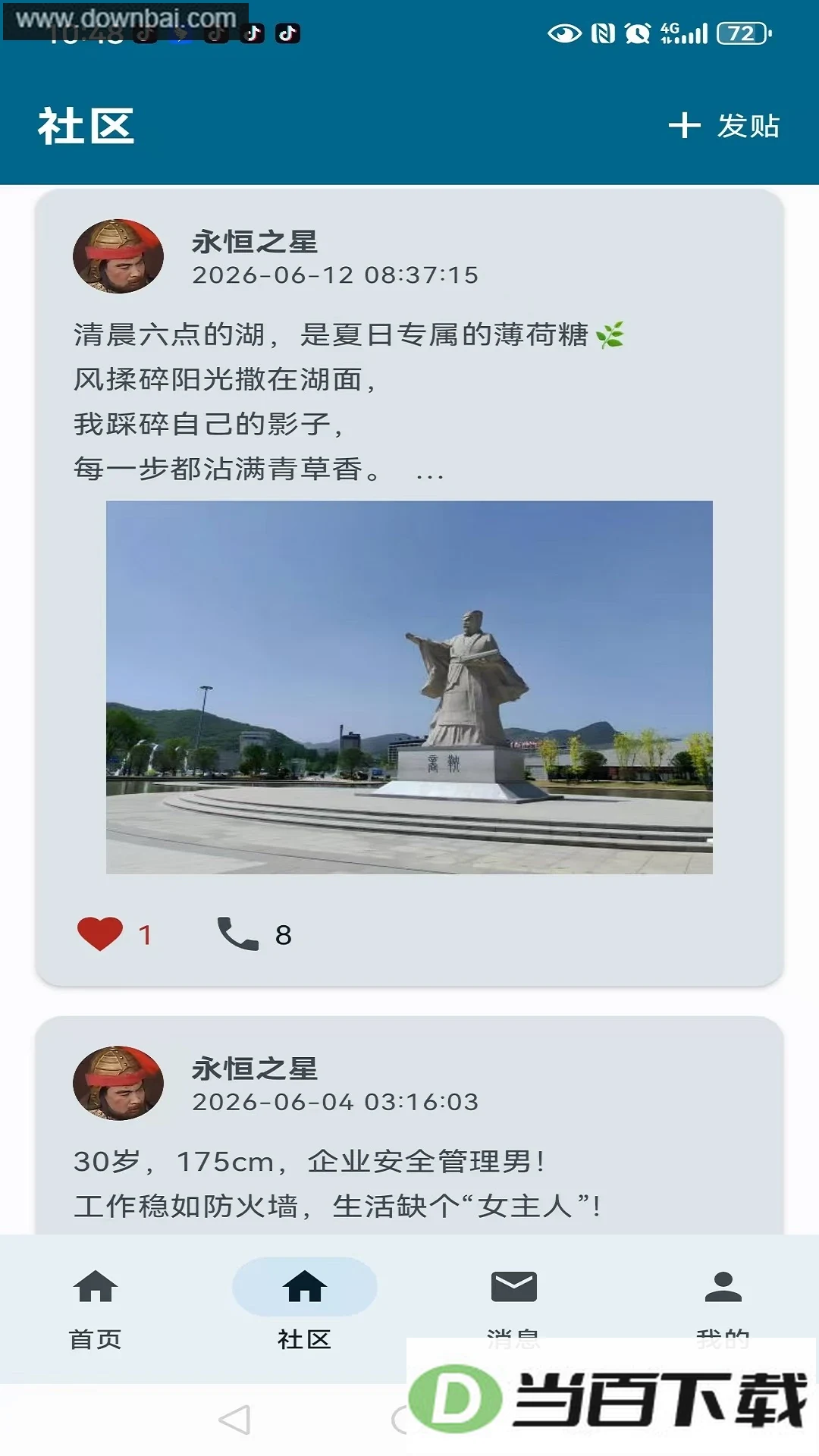
Task: View the statue photo in full
Action: click(x=409, y=687)
